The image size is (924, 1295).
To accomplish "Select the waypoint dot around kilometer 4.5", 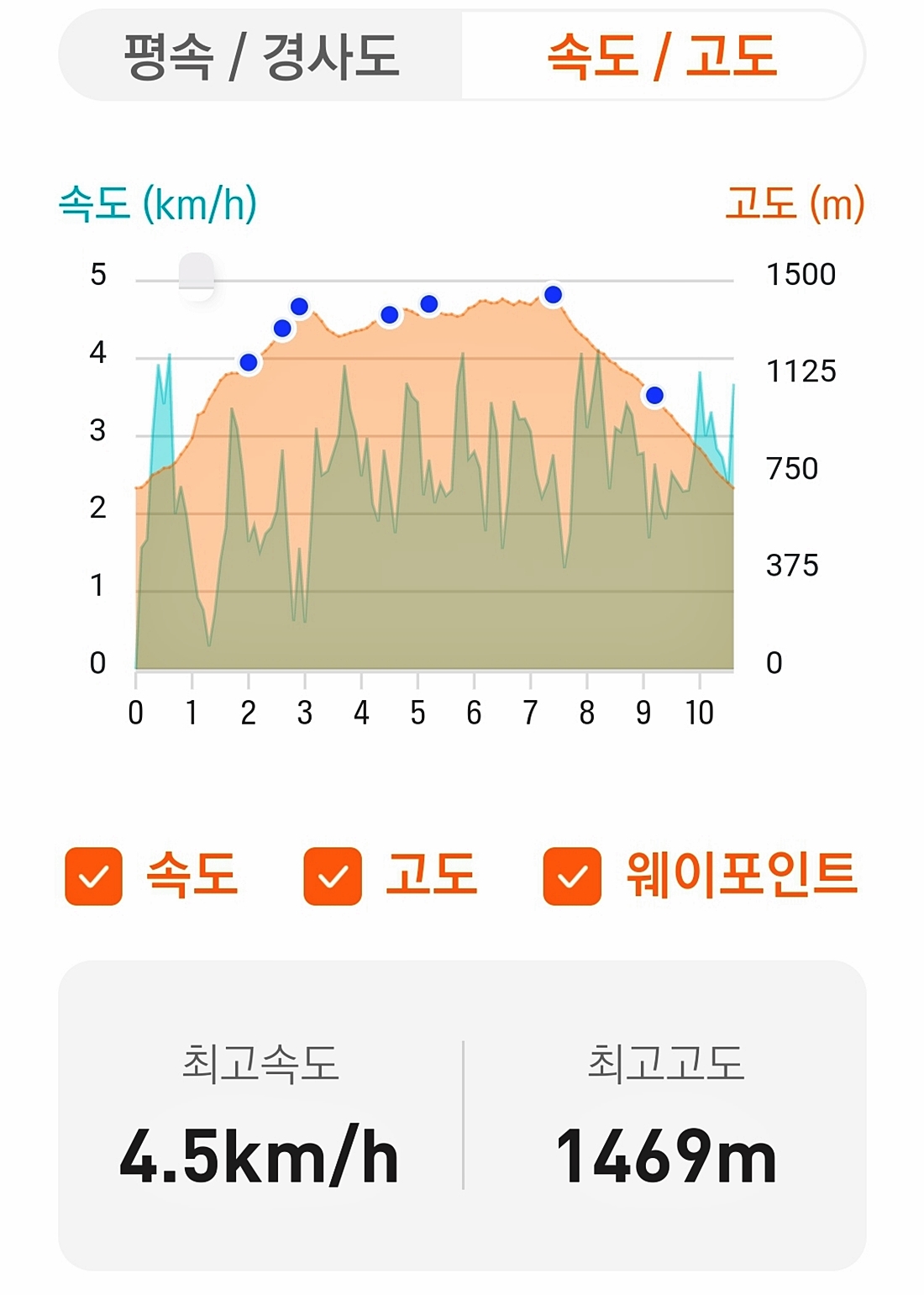I will click(389, 317).
